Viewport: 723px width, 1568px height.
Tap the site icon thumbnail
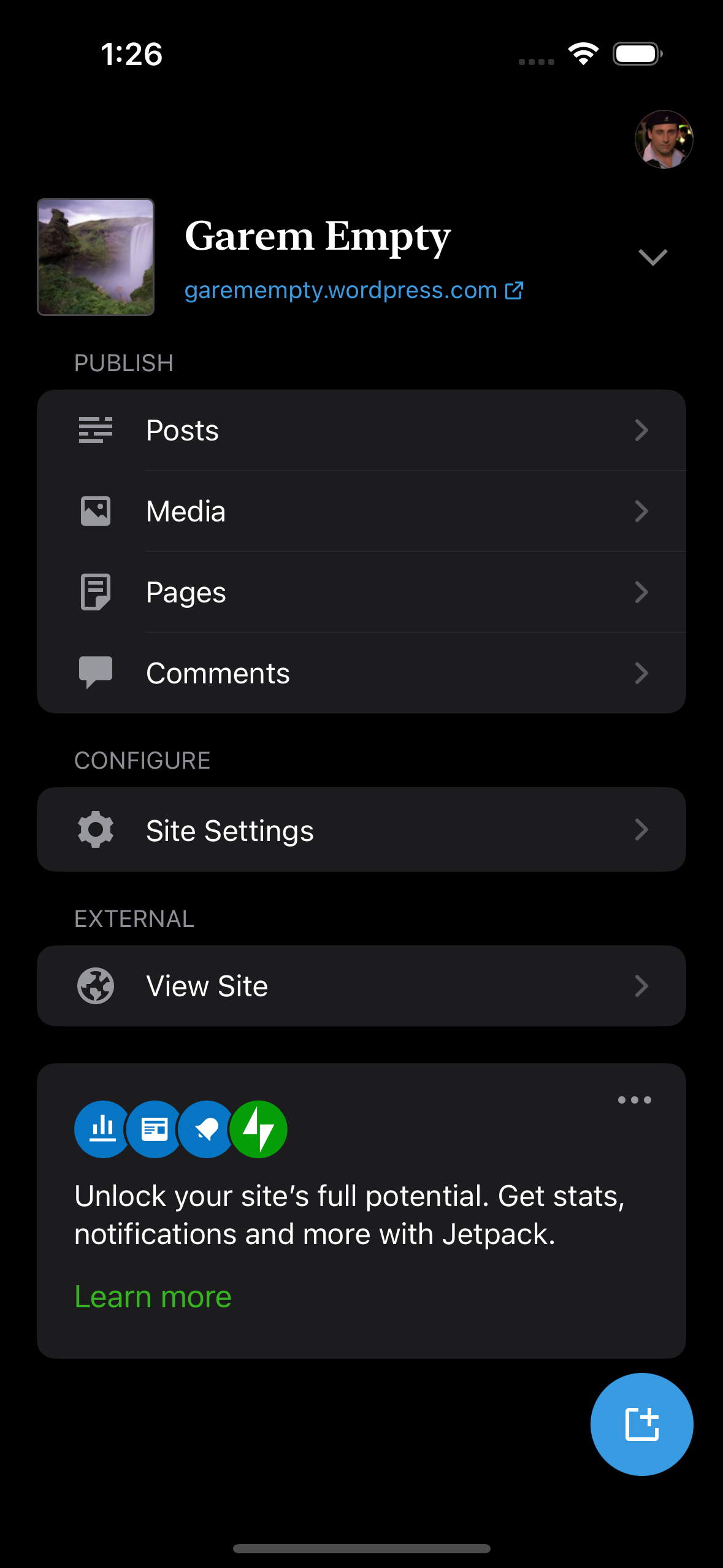click(96, 257)
